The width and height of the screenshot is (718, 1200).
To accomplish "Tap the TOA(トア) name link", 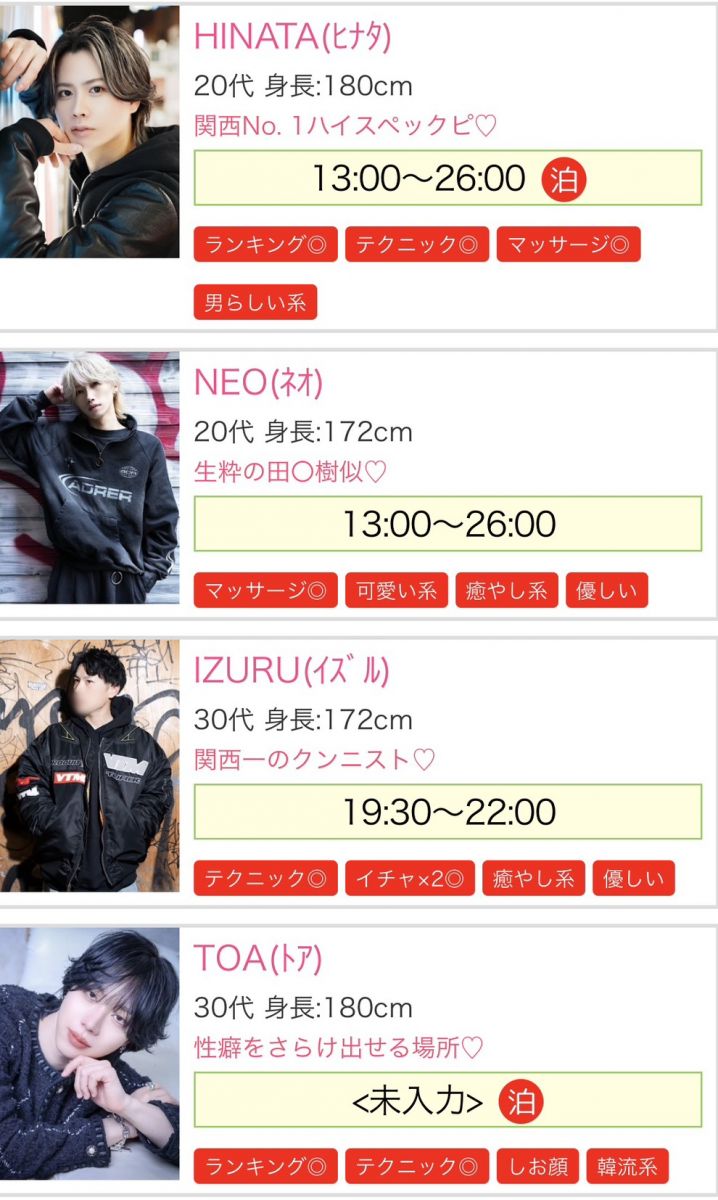I will pos(258,958).
